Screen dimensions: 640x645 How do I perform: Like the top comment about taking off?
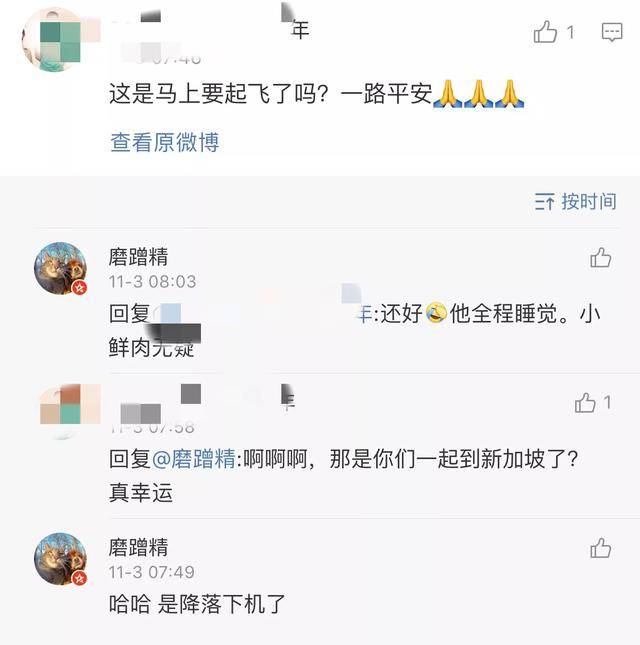point(546,33)
